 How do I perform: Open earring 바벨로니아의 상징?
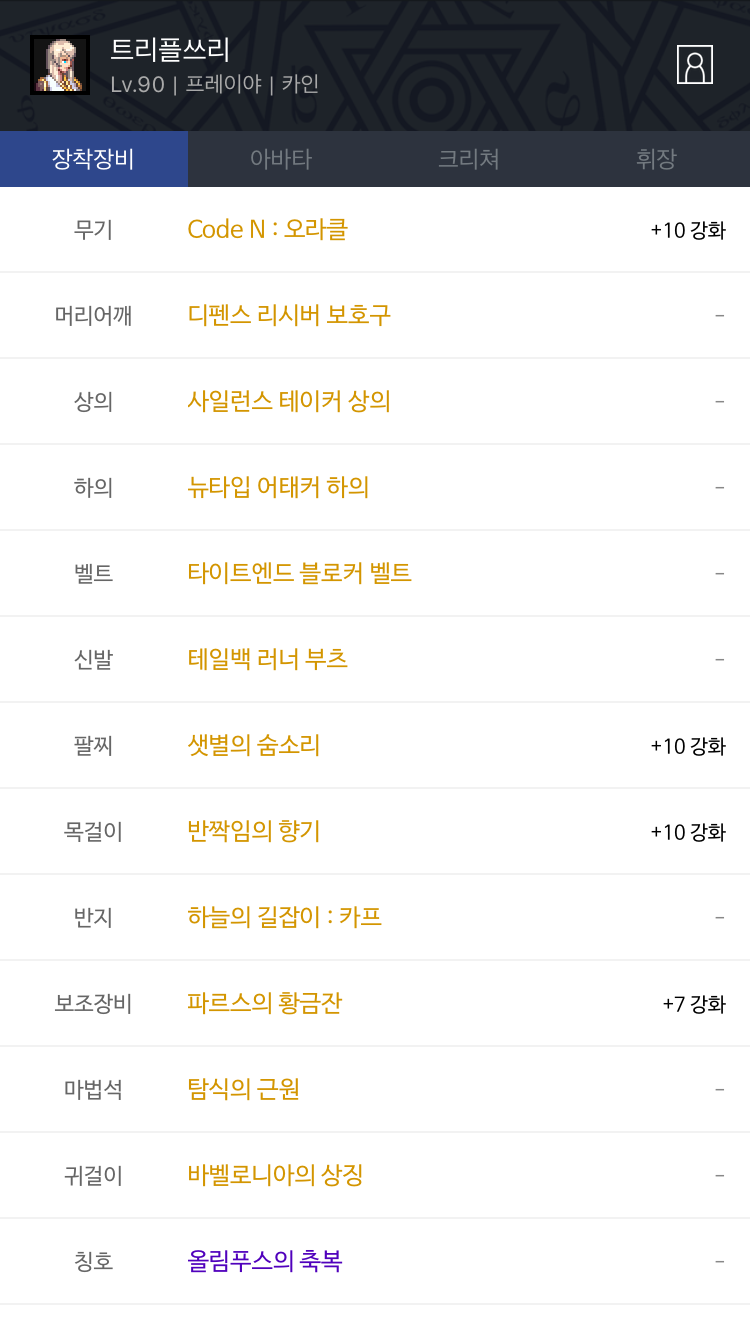(275, 1175)
